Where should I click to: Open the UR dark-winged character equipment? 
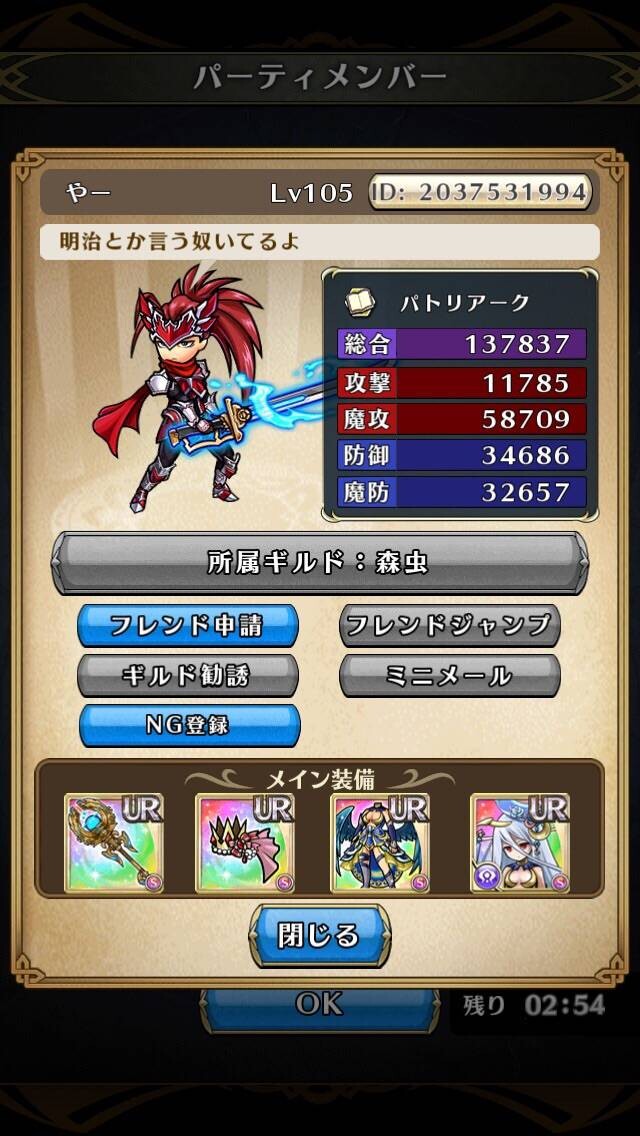381,843
